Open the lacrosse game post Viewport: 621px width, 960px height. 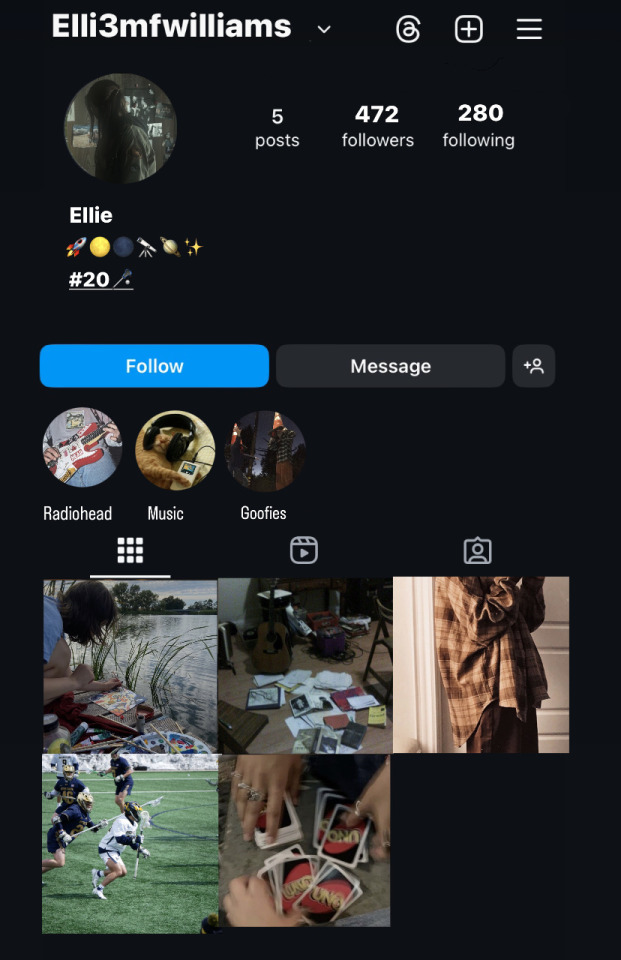click(x=130, y=843)
